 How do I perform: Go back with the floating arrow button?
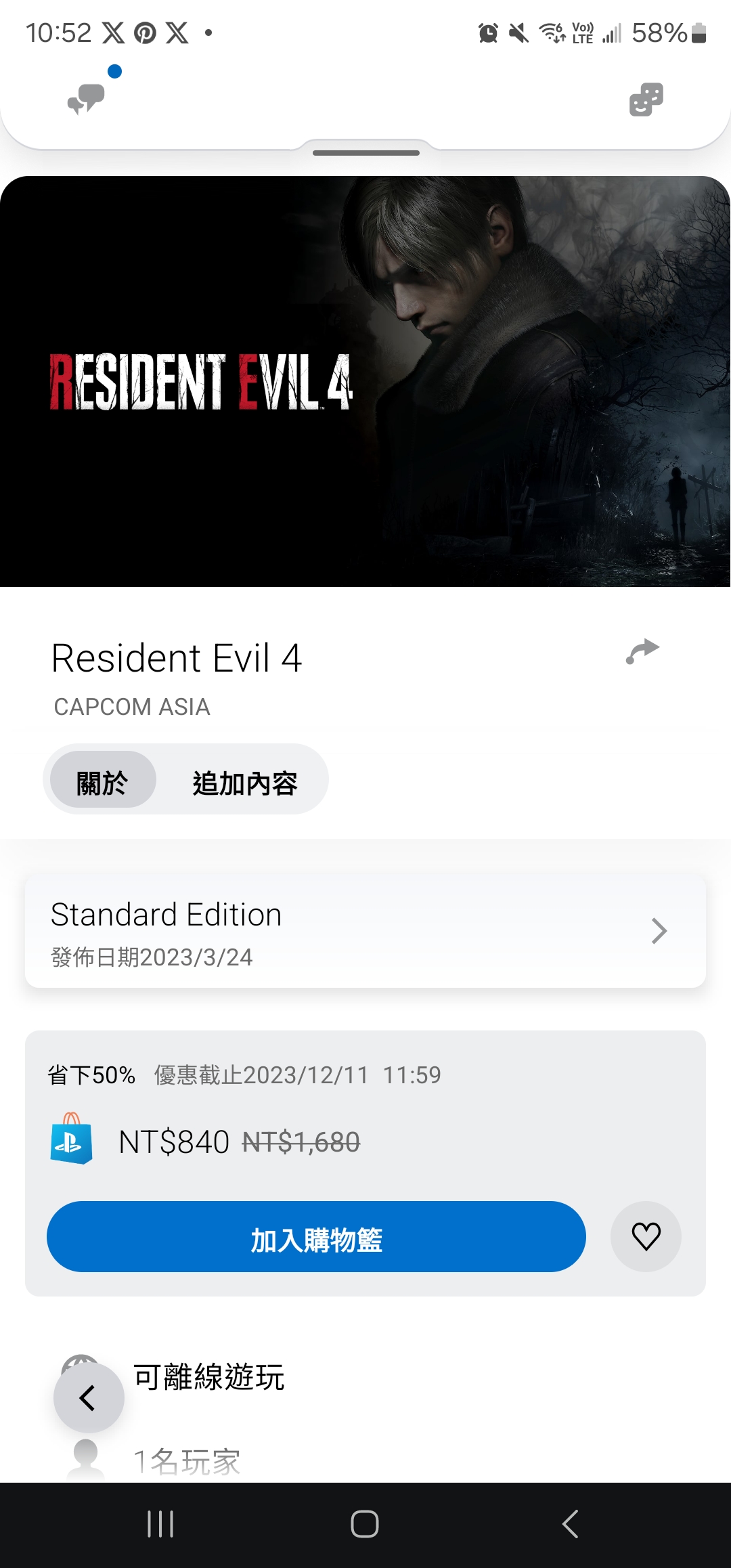[x=89, y=1397]
